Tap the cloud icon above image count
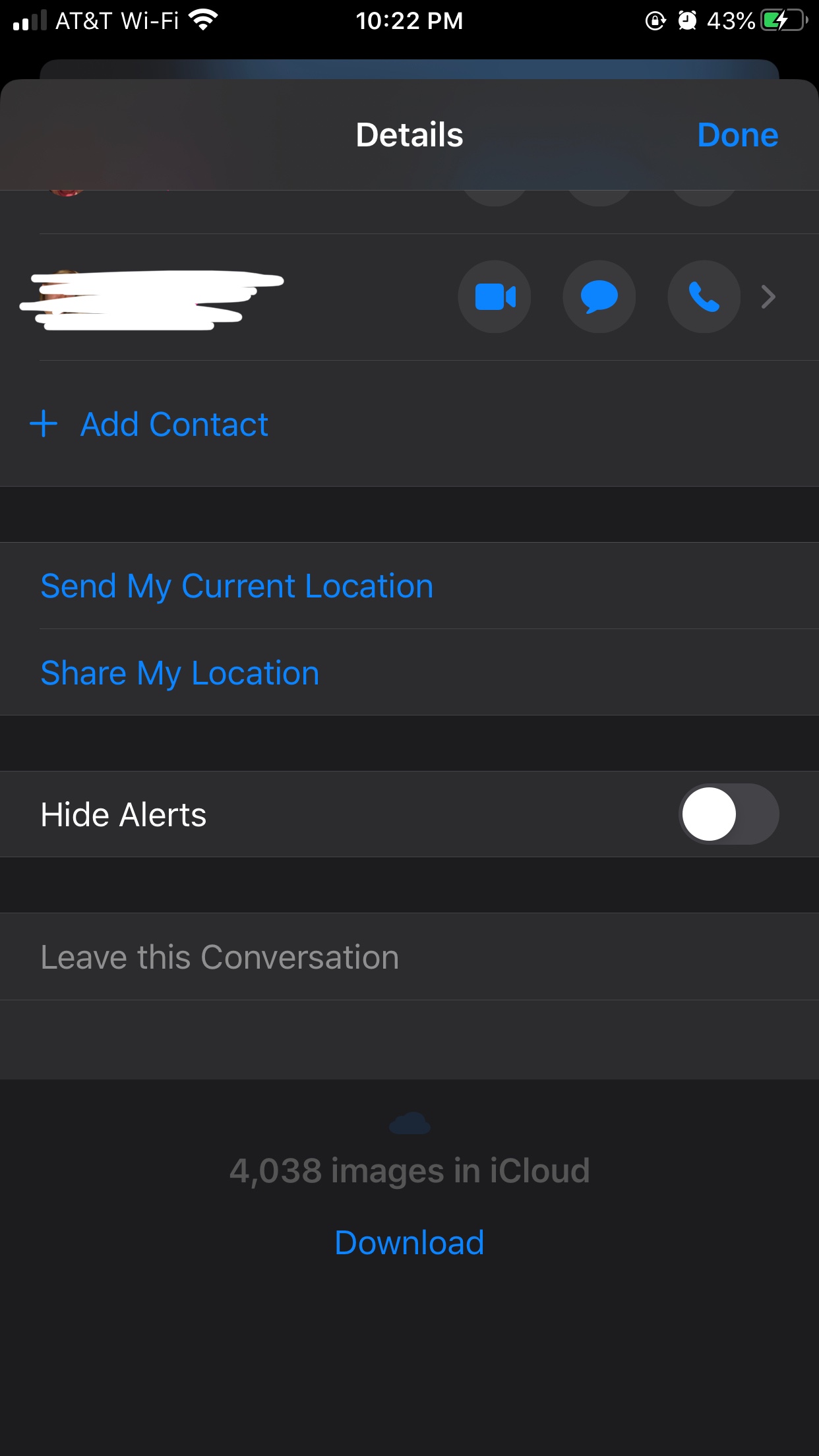 coord(410,1124)
